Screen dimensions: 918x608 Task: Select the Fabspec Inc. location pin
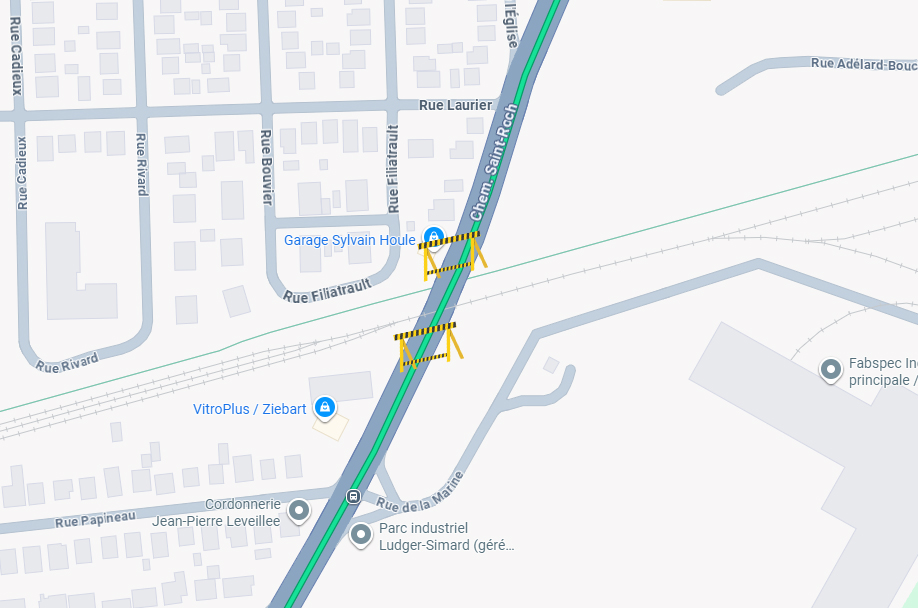pos(830,371)
